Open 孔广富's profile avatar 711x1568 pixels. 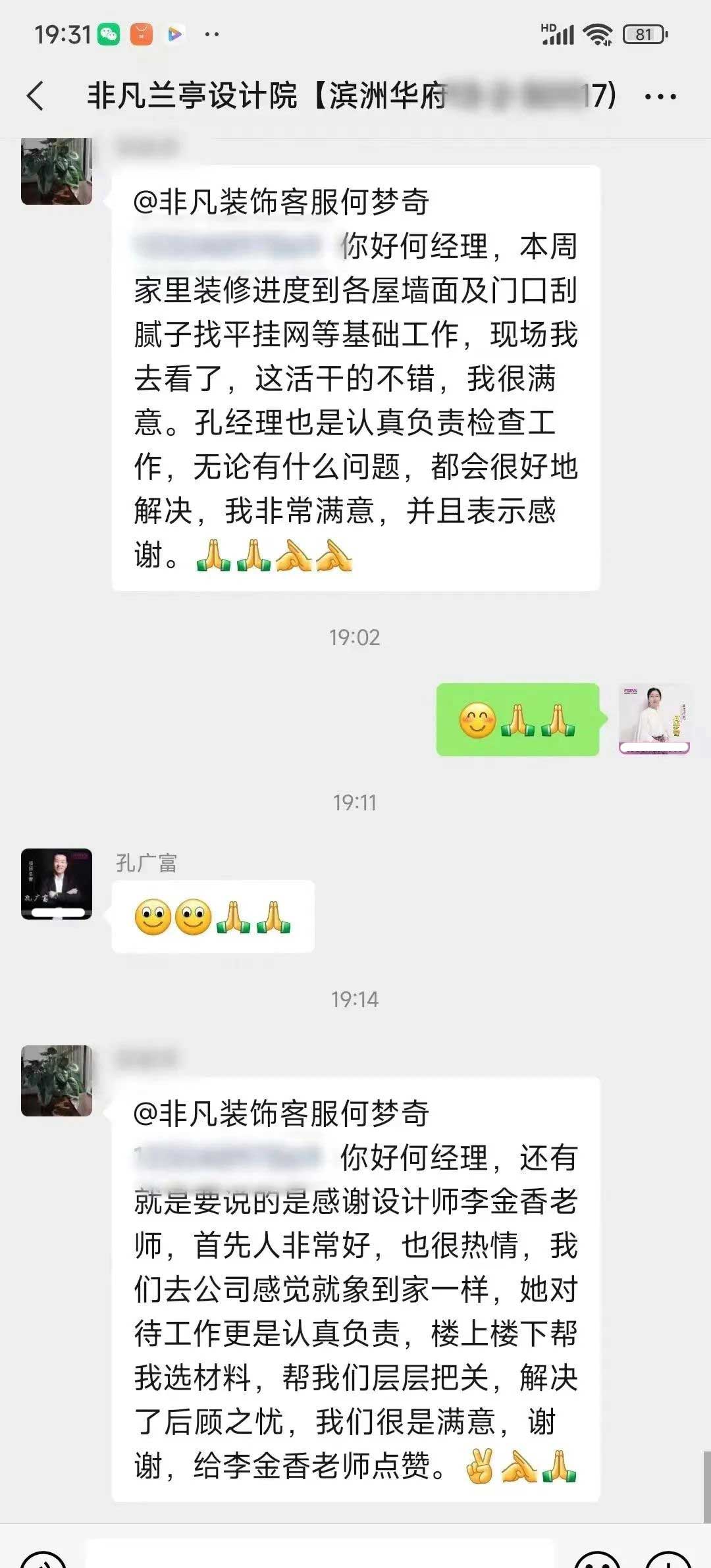point(57,883)
